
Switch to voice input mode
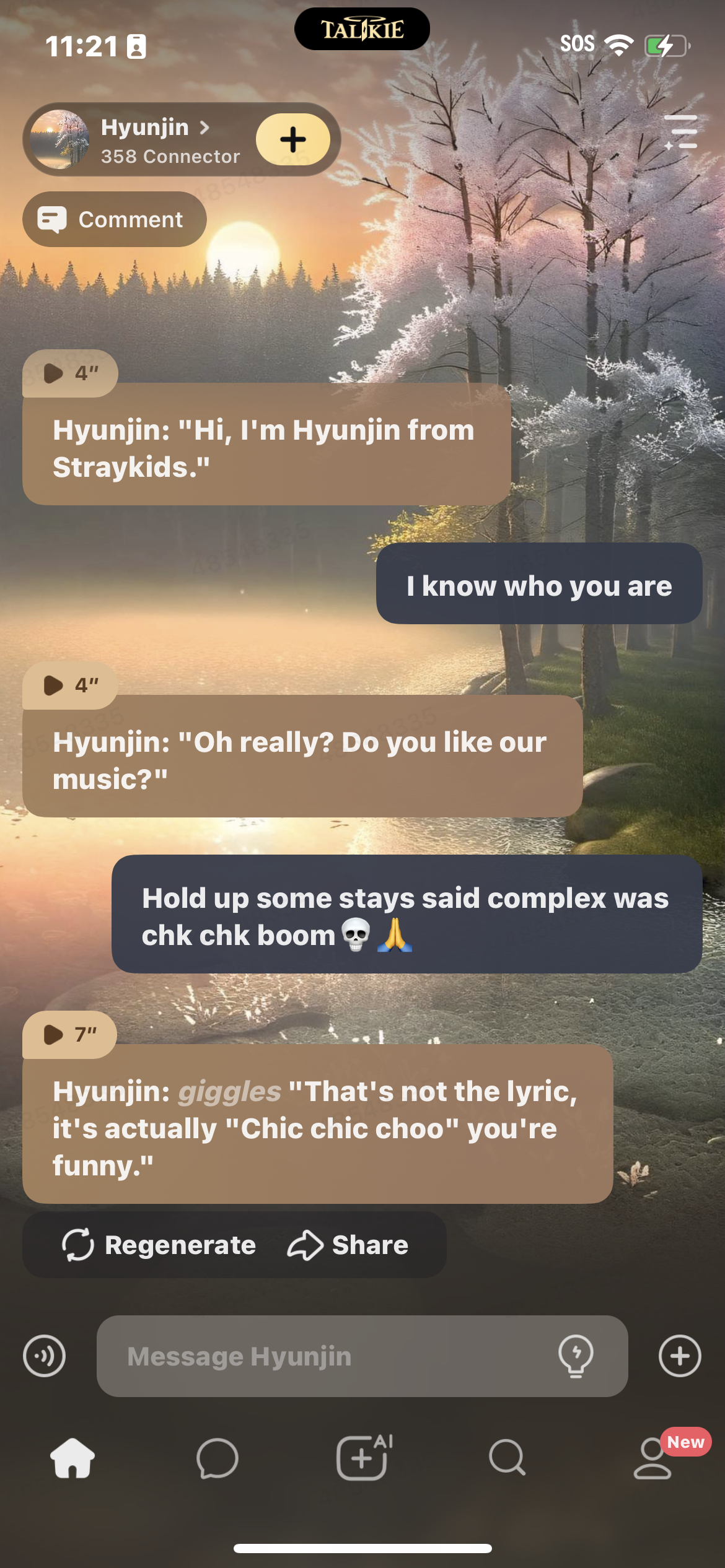tap(44, 1356)
